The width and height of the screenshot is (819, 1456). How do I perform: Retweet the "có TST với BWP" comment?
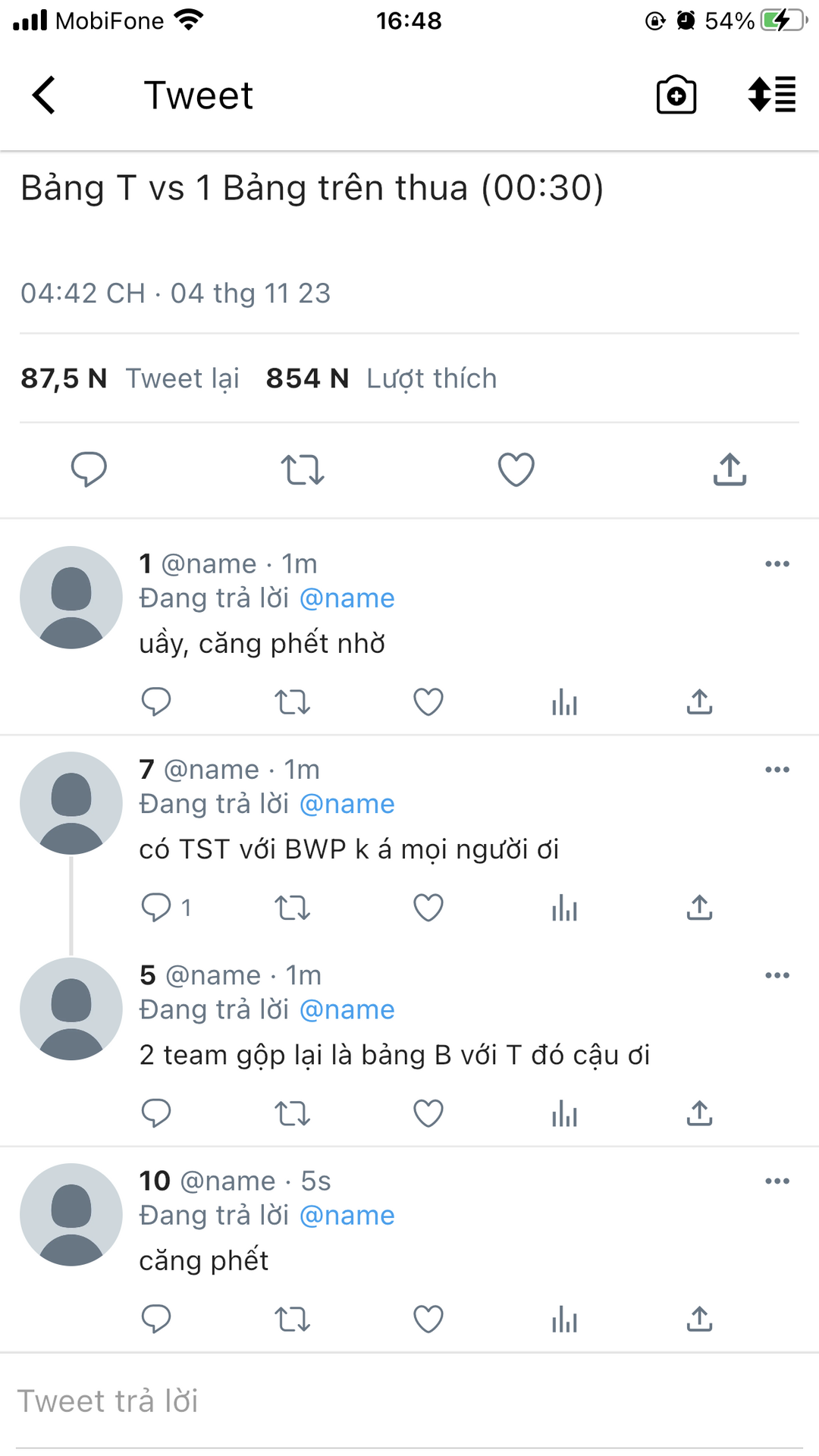pos(292,908)
